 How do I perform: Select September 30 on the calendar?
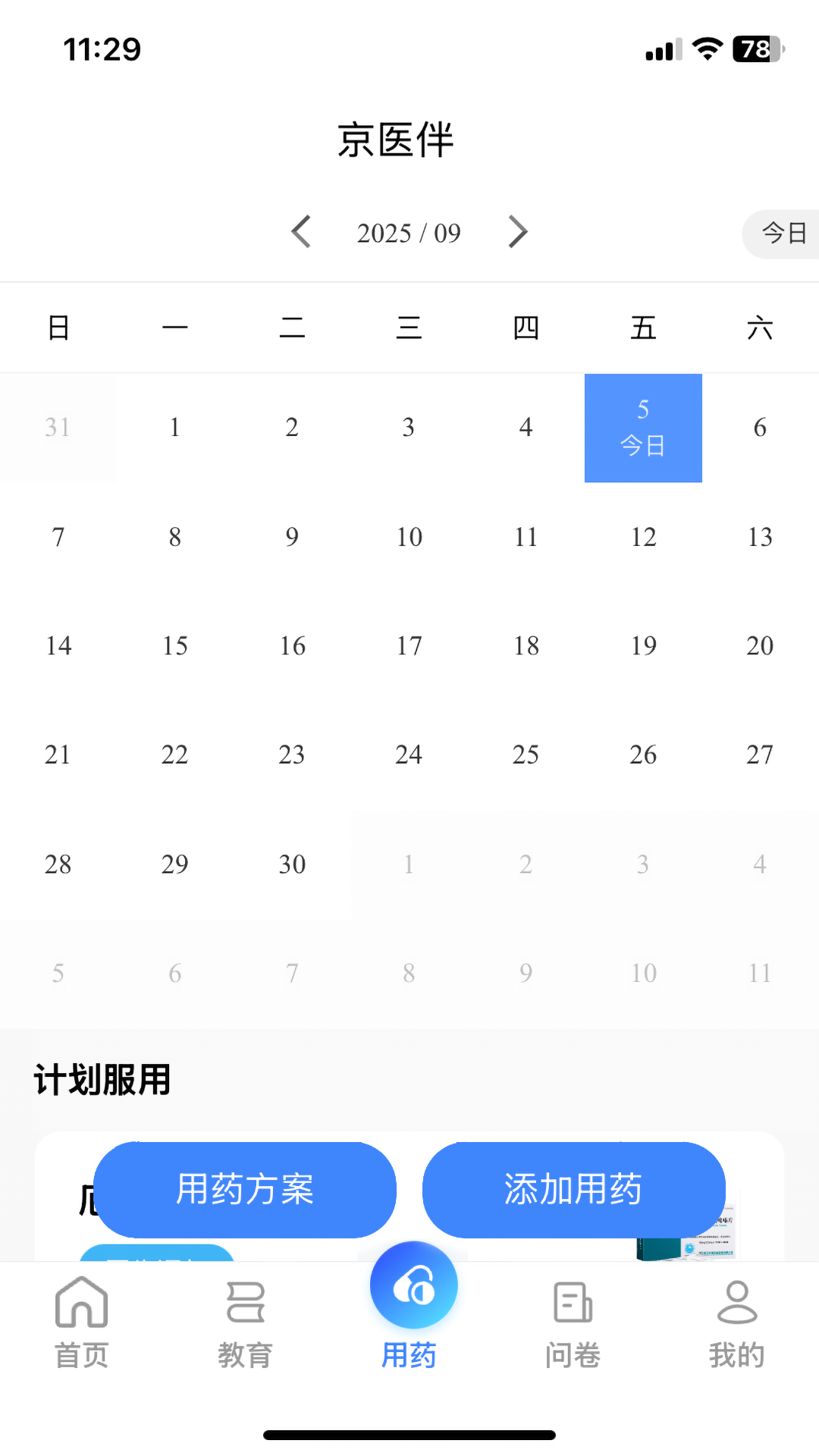click(x=291, y=864)
